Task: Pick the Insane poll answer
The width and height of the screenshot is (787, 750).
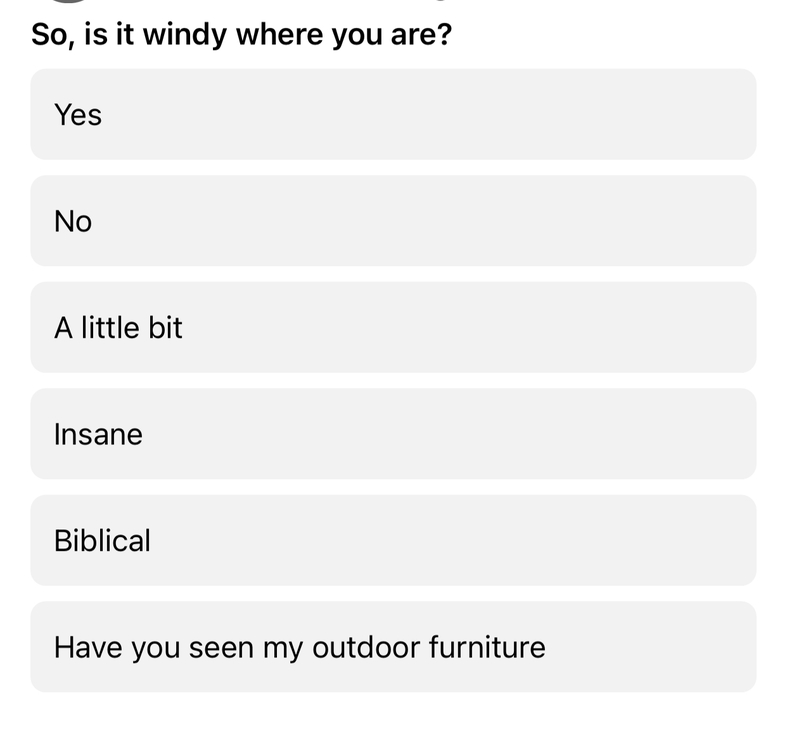Action: tap(393, 434)
